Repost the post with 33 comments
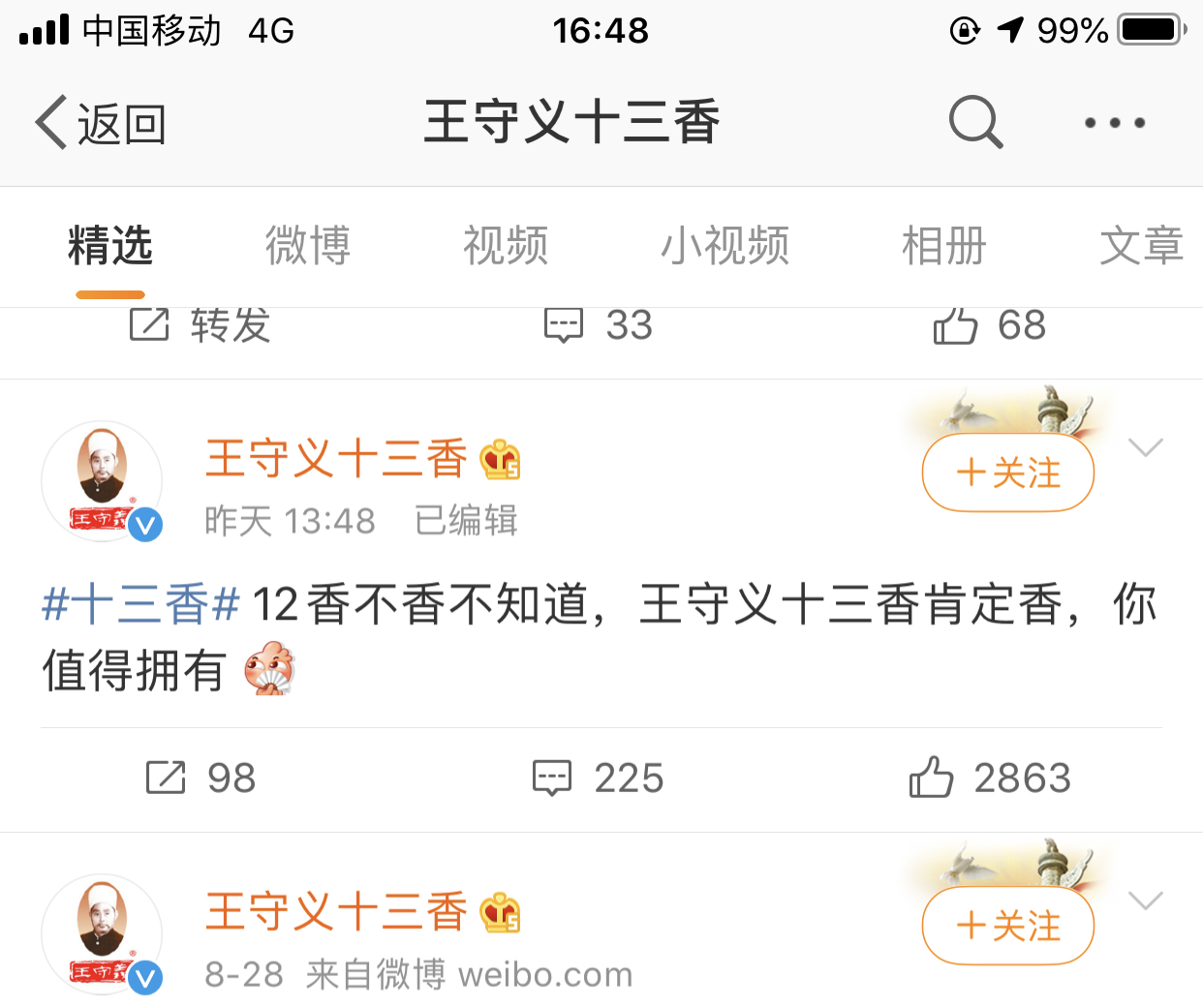 pos(200,326)
